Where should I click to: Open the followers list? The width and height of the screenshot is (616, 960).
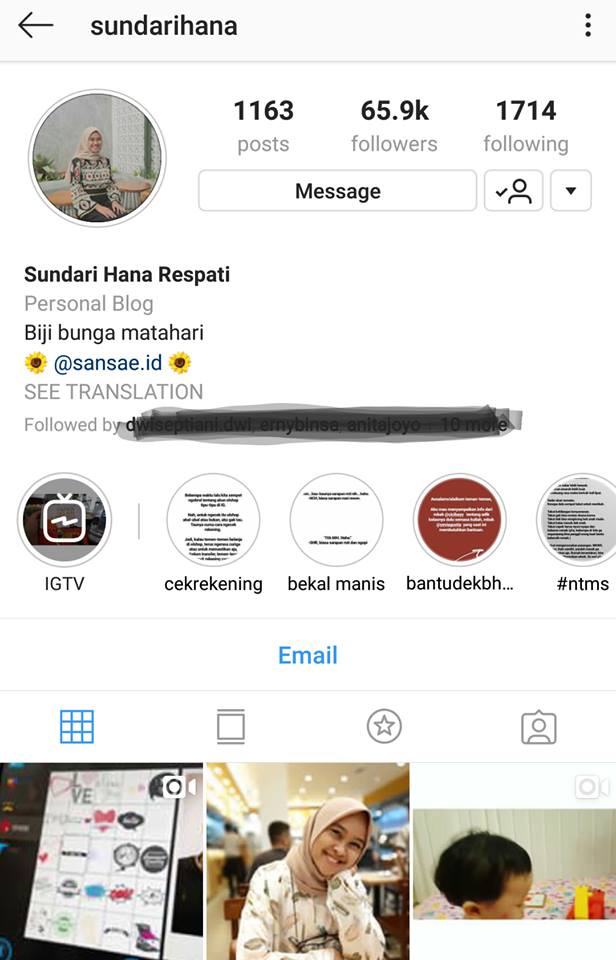click(x=394, y=126)
